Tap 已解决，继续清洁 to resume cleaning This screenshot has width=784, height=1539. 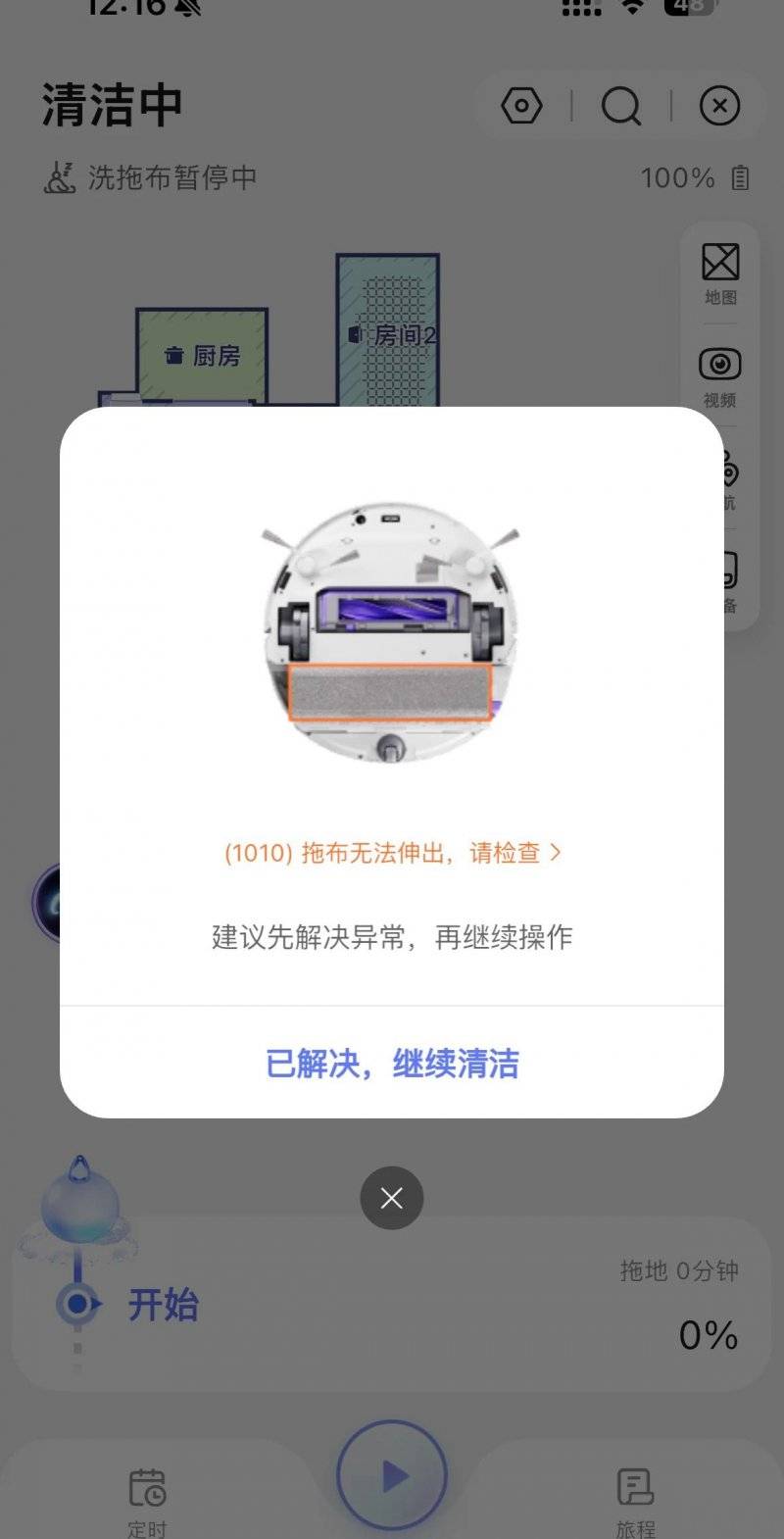click(x=392, y=1064)
